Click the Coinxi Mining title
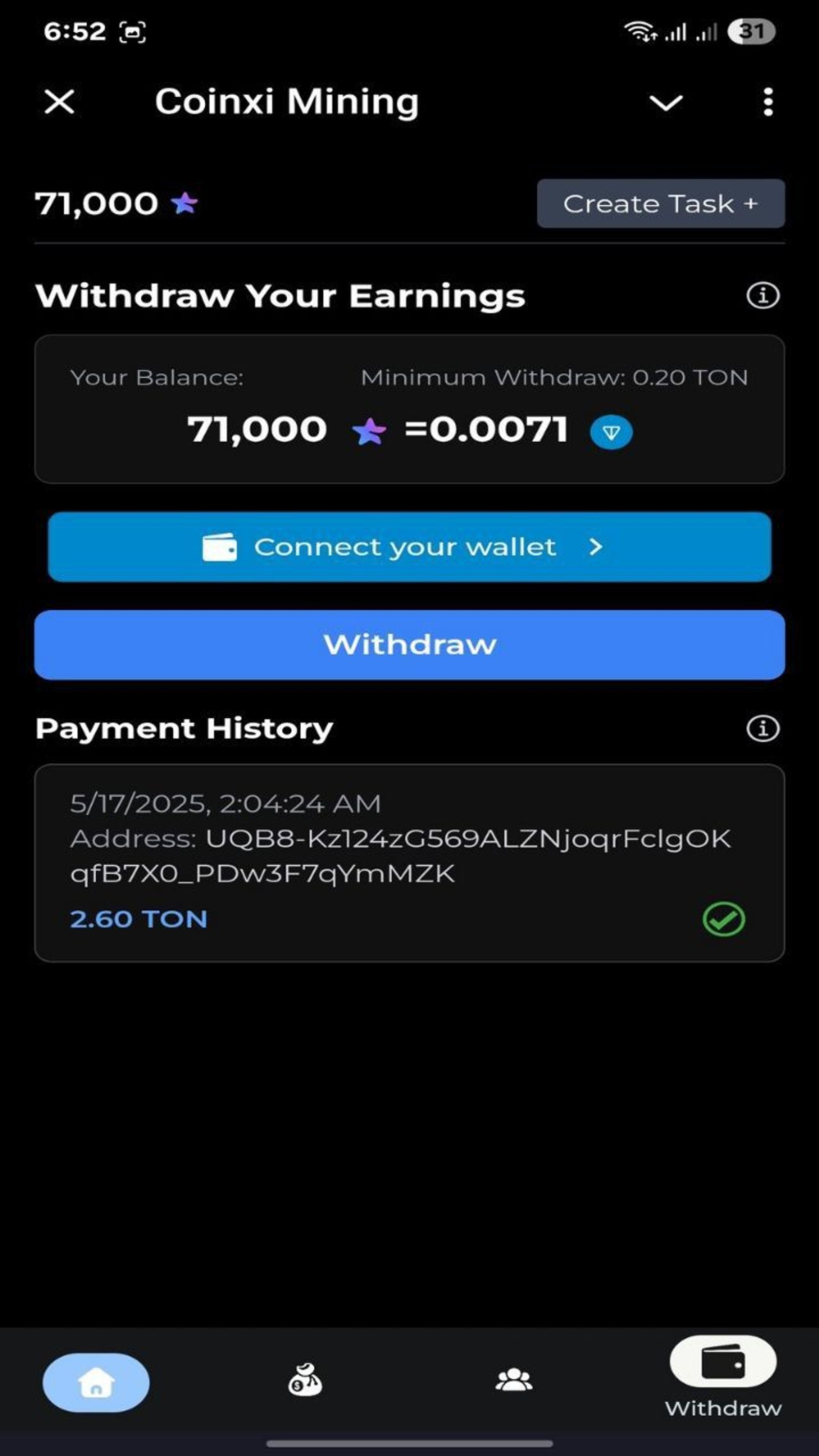Image resolution: width=819 pixels, height=1456 pixels. [x=286, y=102]
